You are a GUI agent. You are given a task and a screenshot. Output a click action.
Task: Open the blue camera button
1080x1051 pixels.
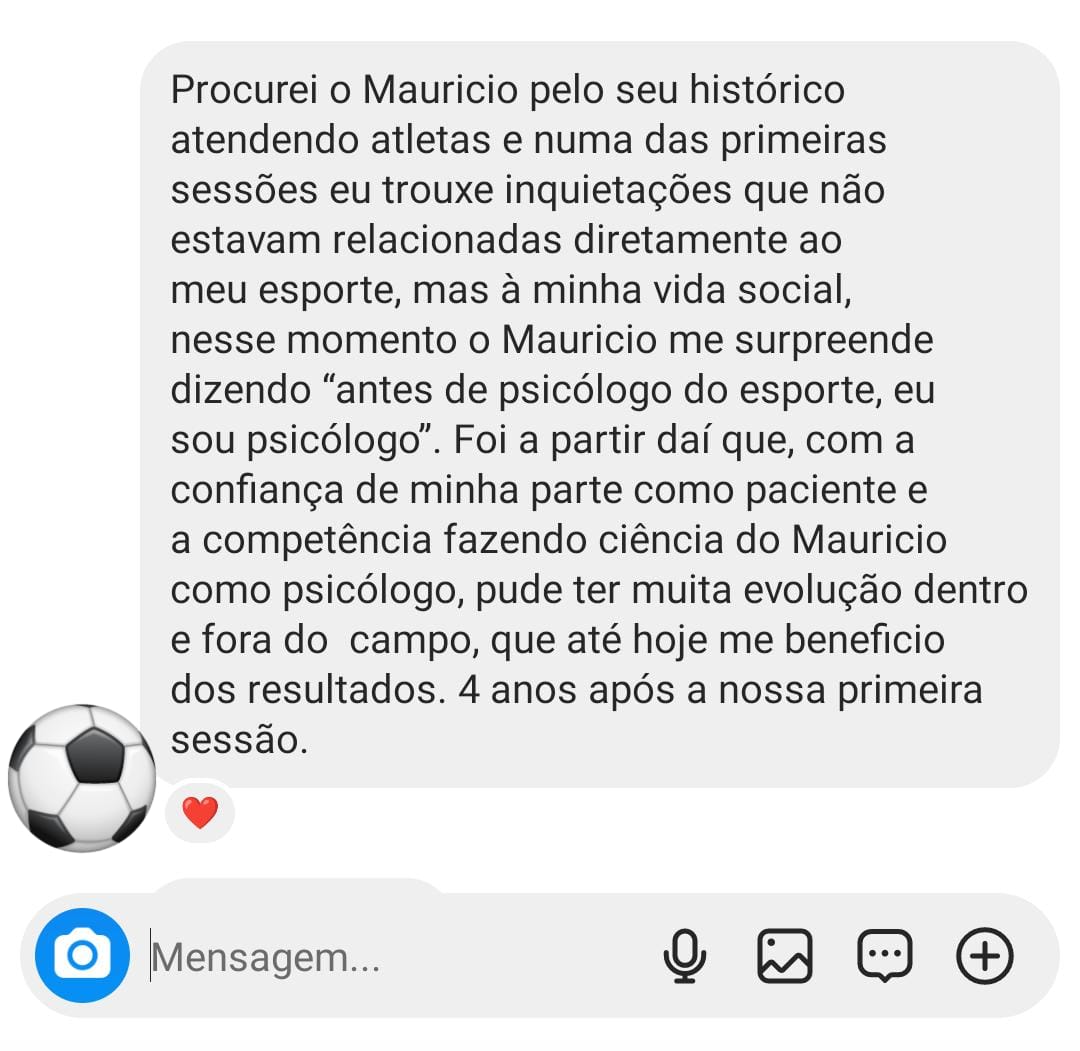click(82, 956)
